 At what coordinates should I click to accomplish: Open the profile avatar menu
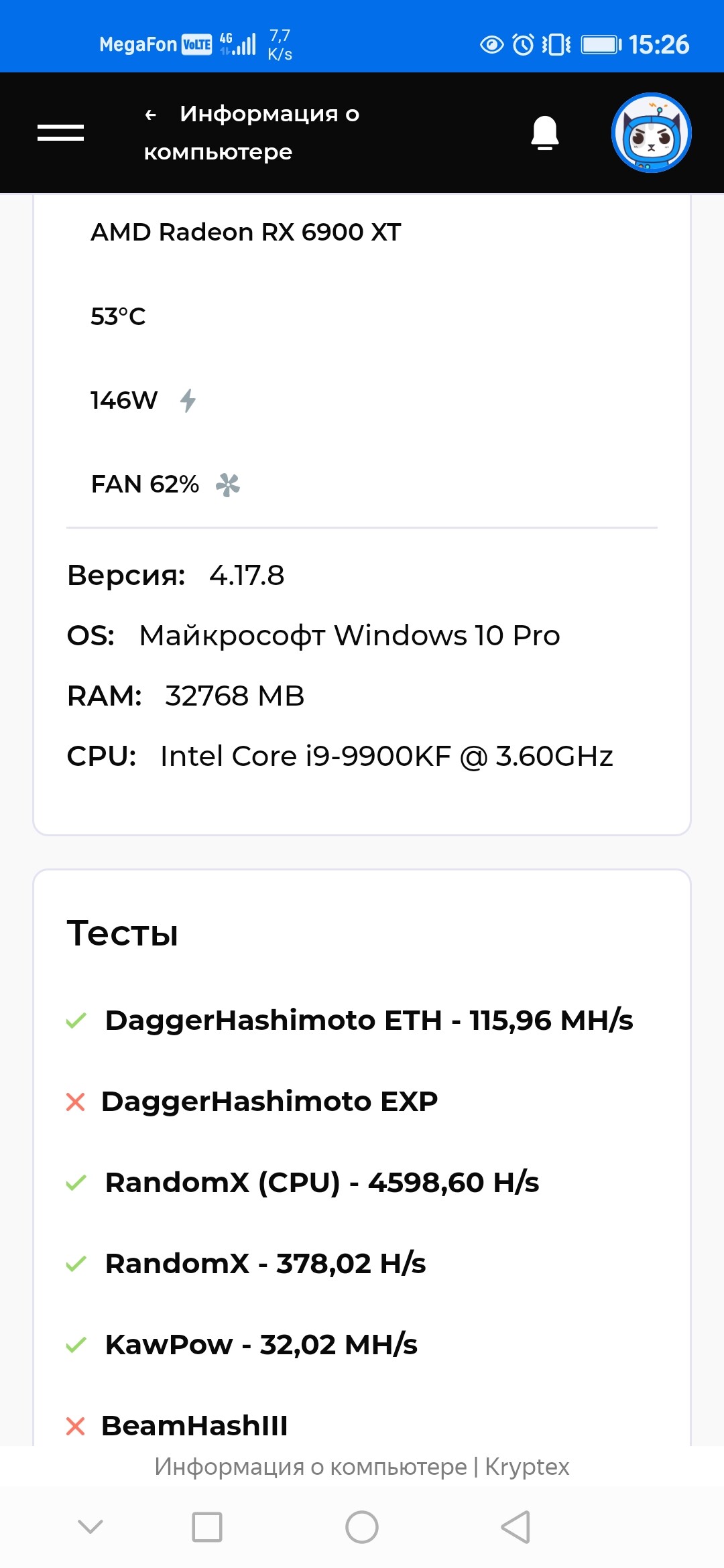pos(651,133)
